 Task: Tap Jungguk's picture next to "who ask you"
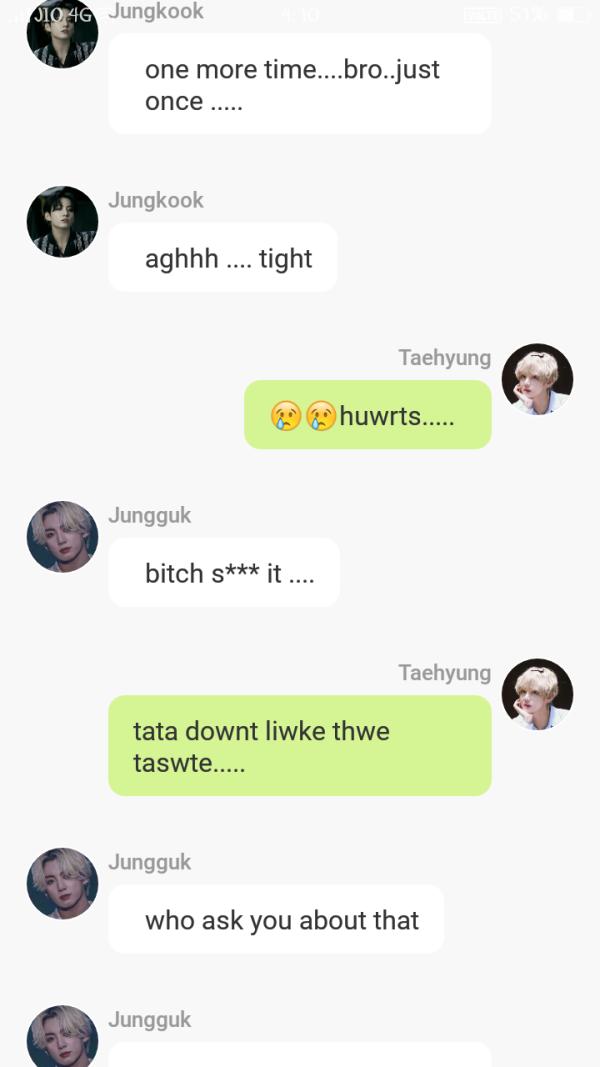click(x=62, y=884)
